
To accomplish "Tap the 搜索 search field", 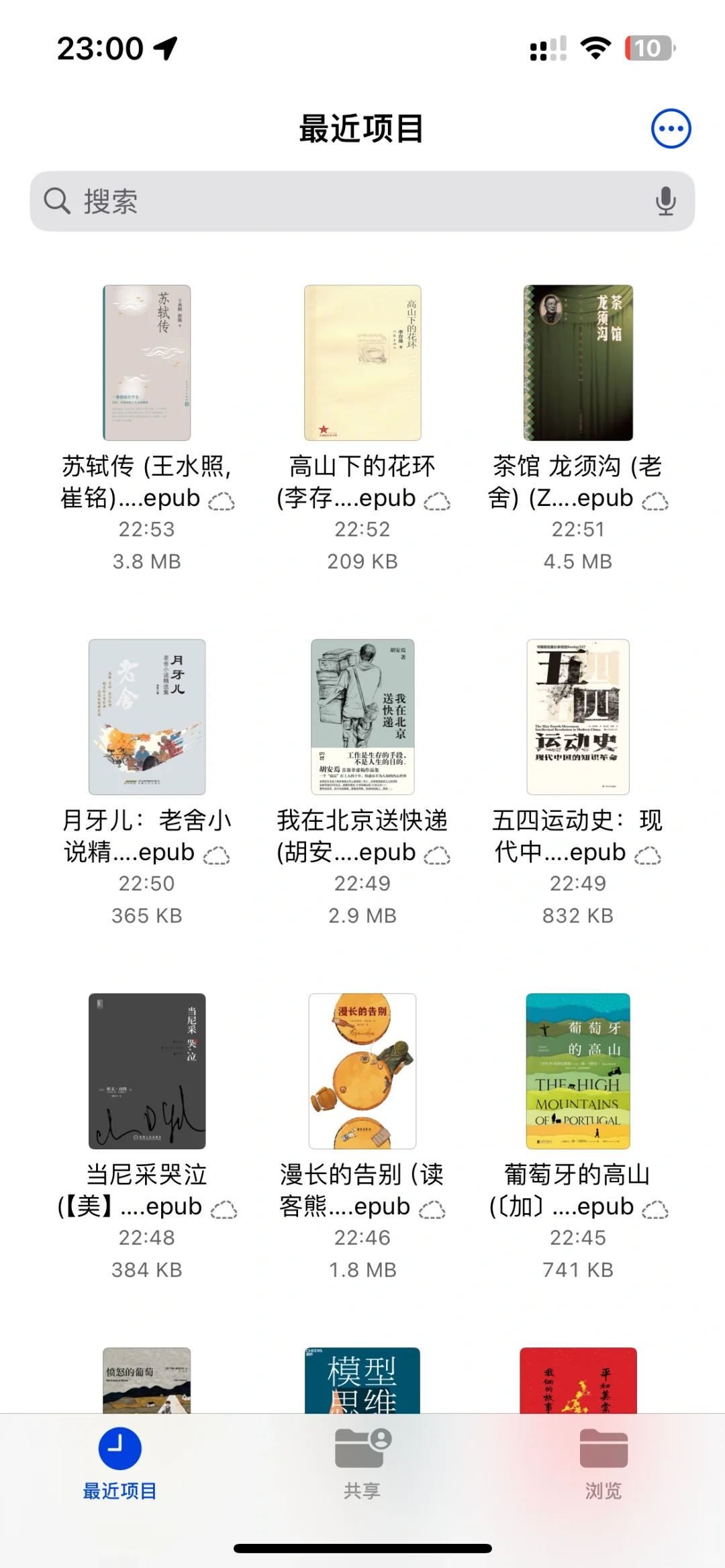I will [x=362, y=201].
